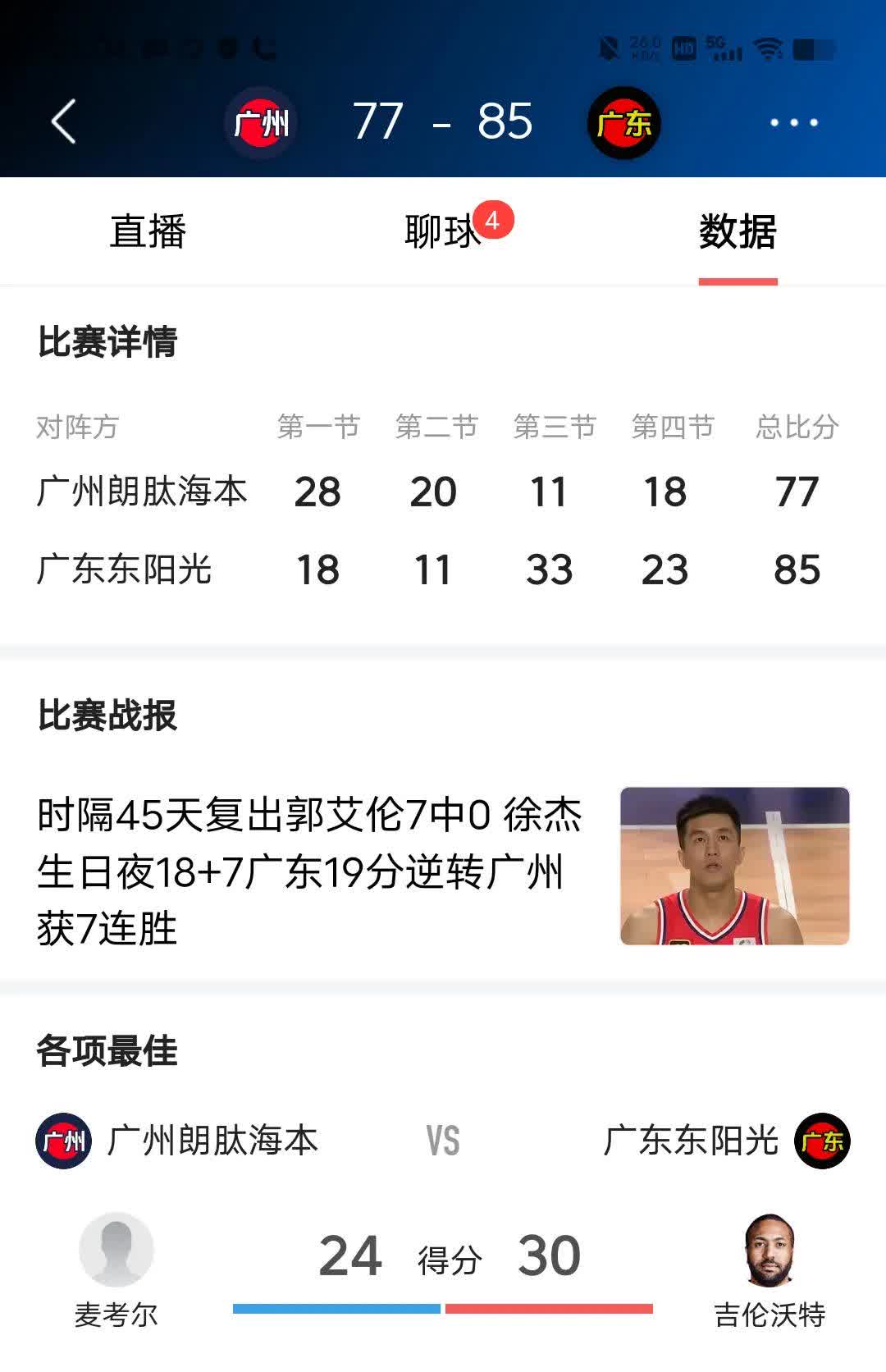Screen dimensions: 886x1372
Task: Tap the 广东 team logo in header
Action: [x=624, y=123]
